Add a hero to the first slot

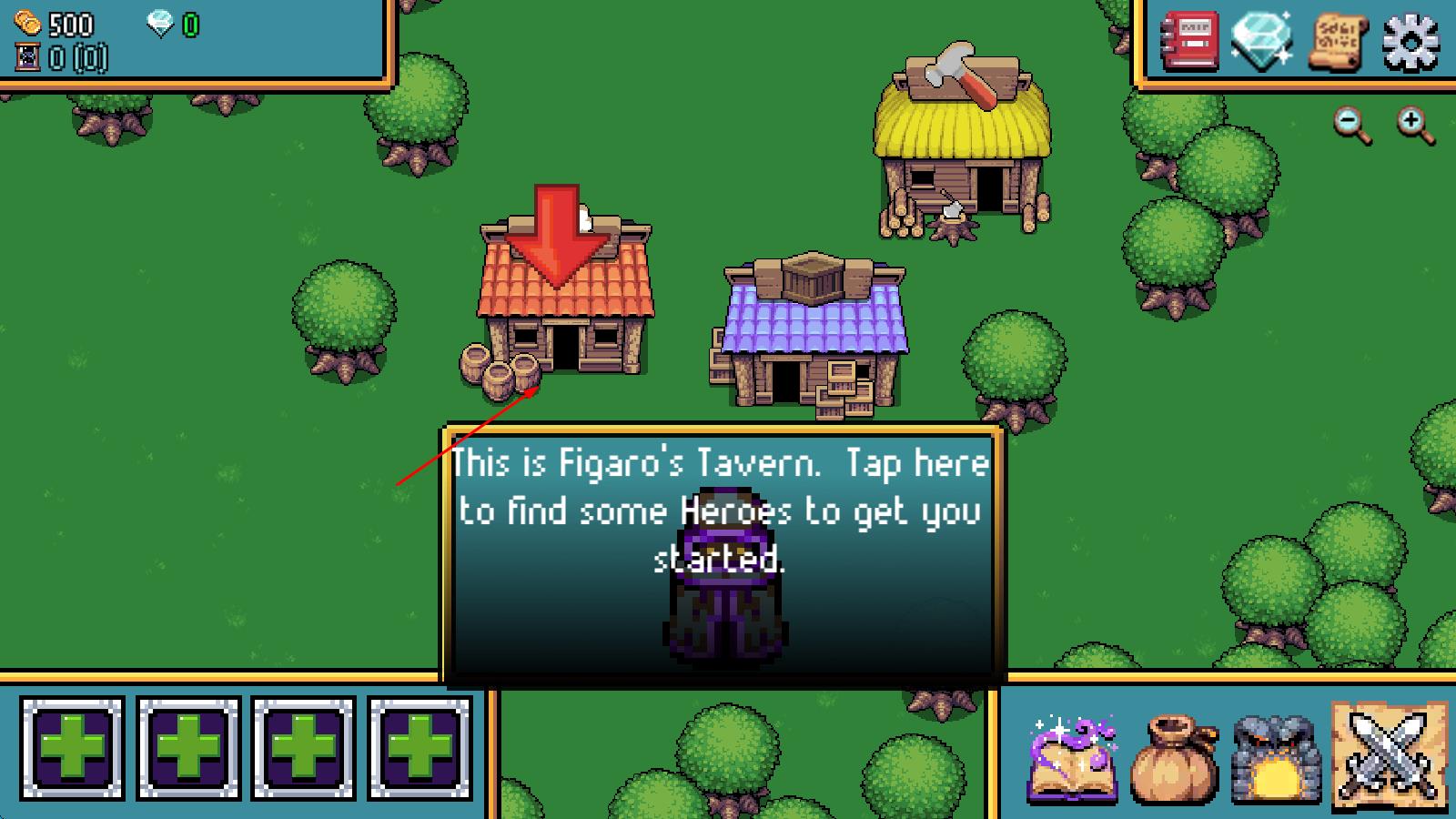pos(72,748)
